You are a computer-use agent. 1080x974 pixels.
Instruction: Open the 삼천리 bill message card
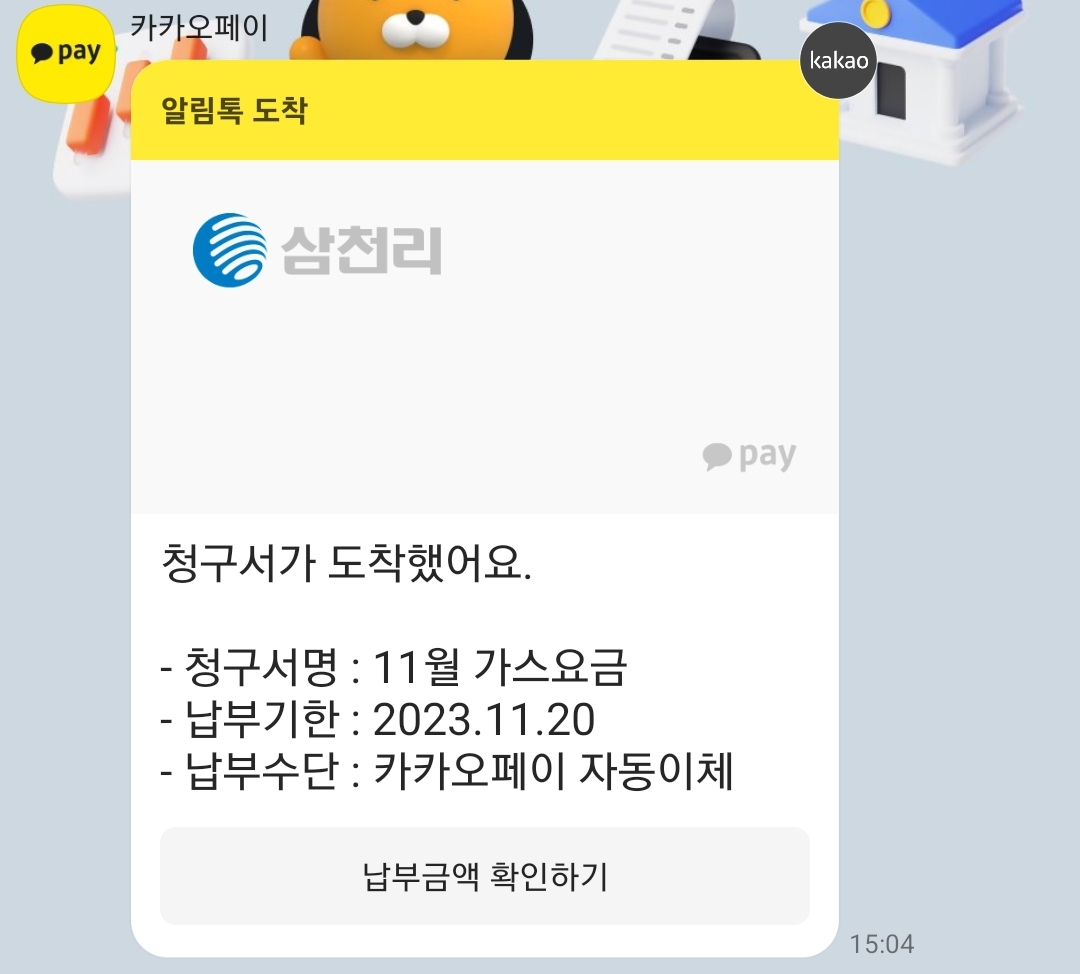[484, 508]
